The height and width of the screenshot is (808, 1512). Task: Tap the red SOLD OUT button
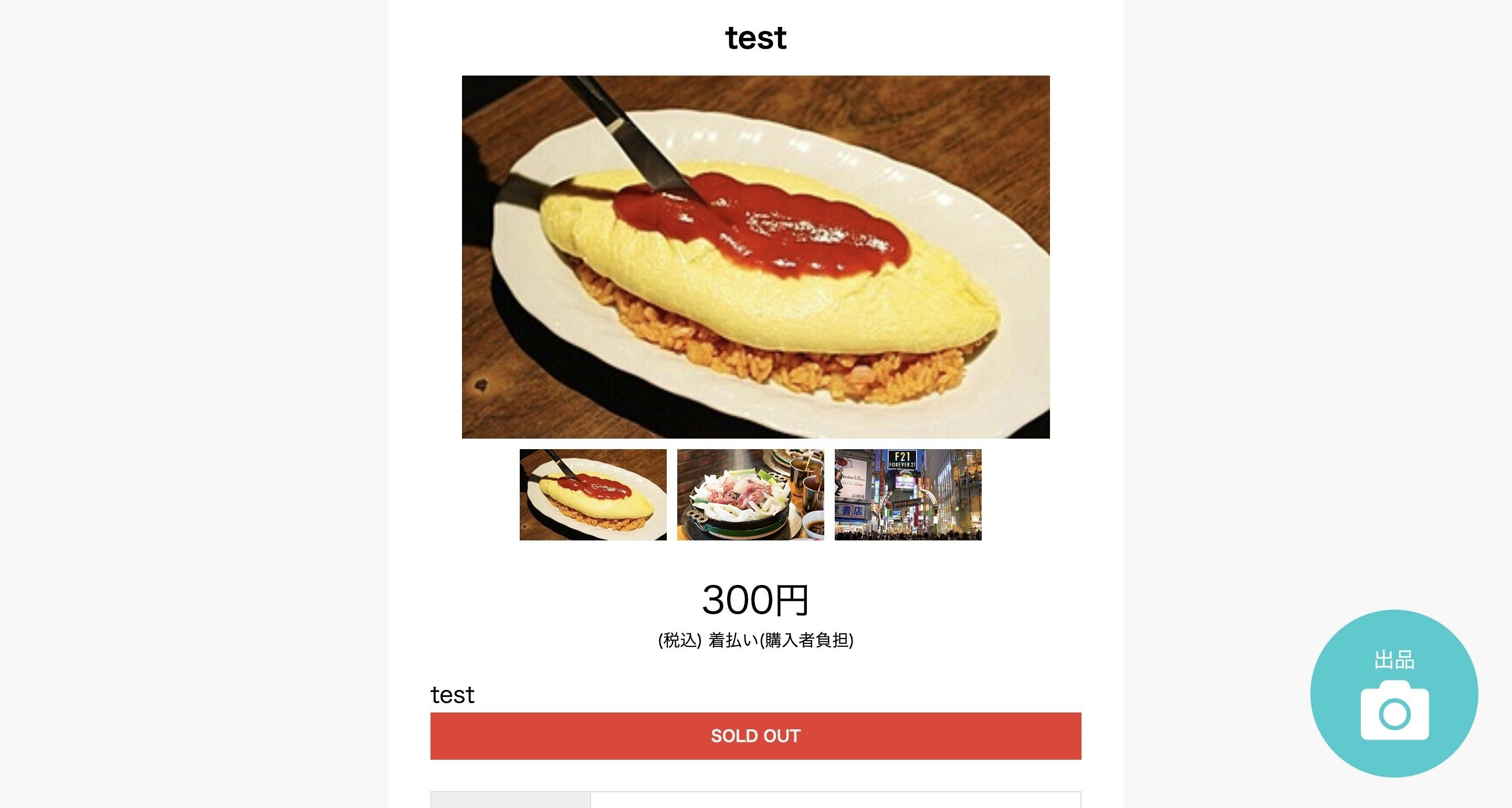tap(755, 736)
